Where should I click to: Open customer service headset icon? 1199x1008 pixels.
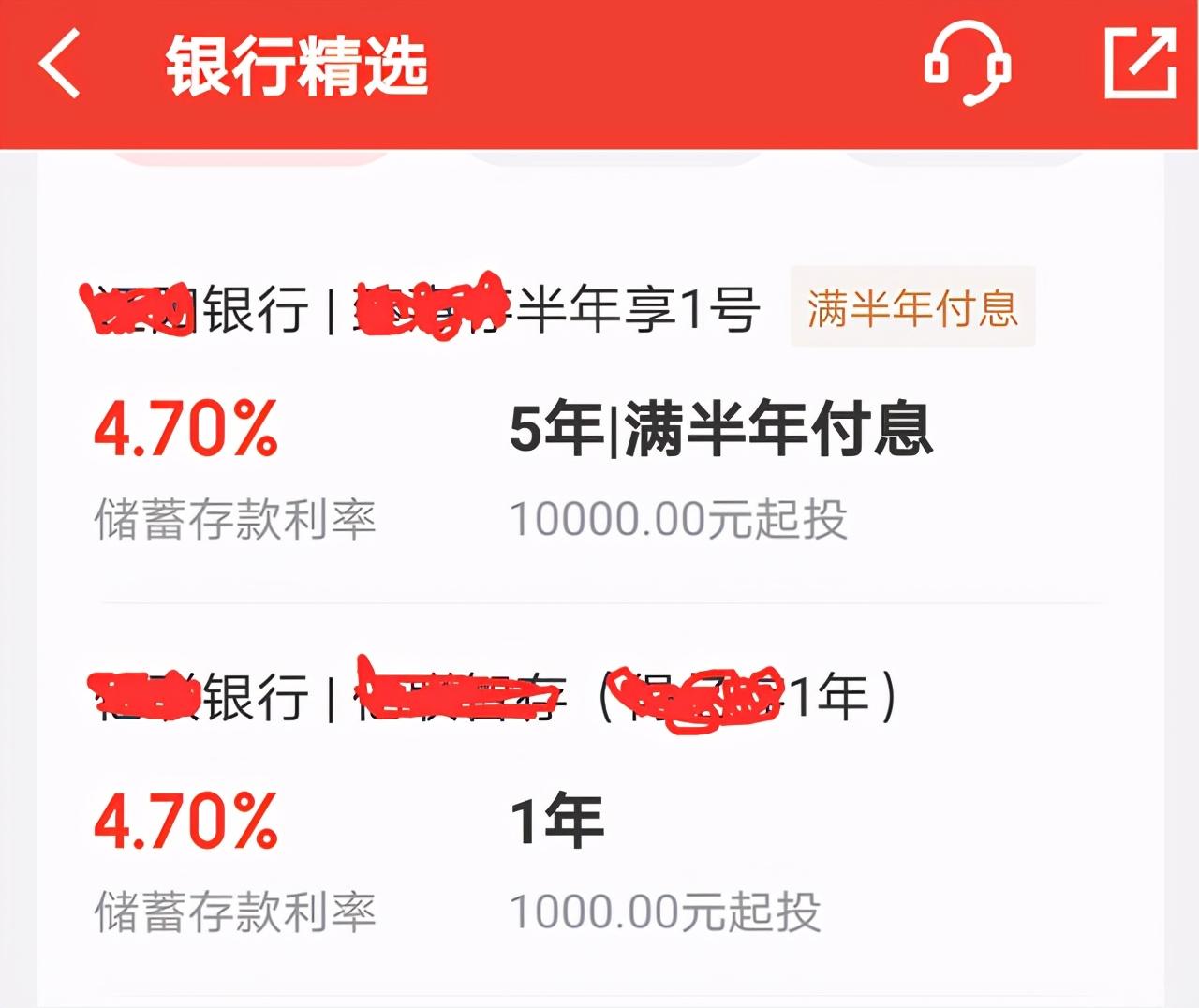click(x=968, y=65)
